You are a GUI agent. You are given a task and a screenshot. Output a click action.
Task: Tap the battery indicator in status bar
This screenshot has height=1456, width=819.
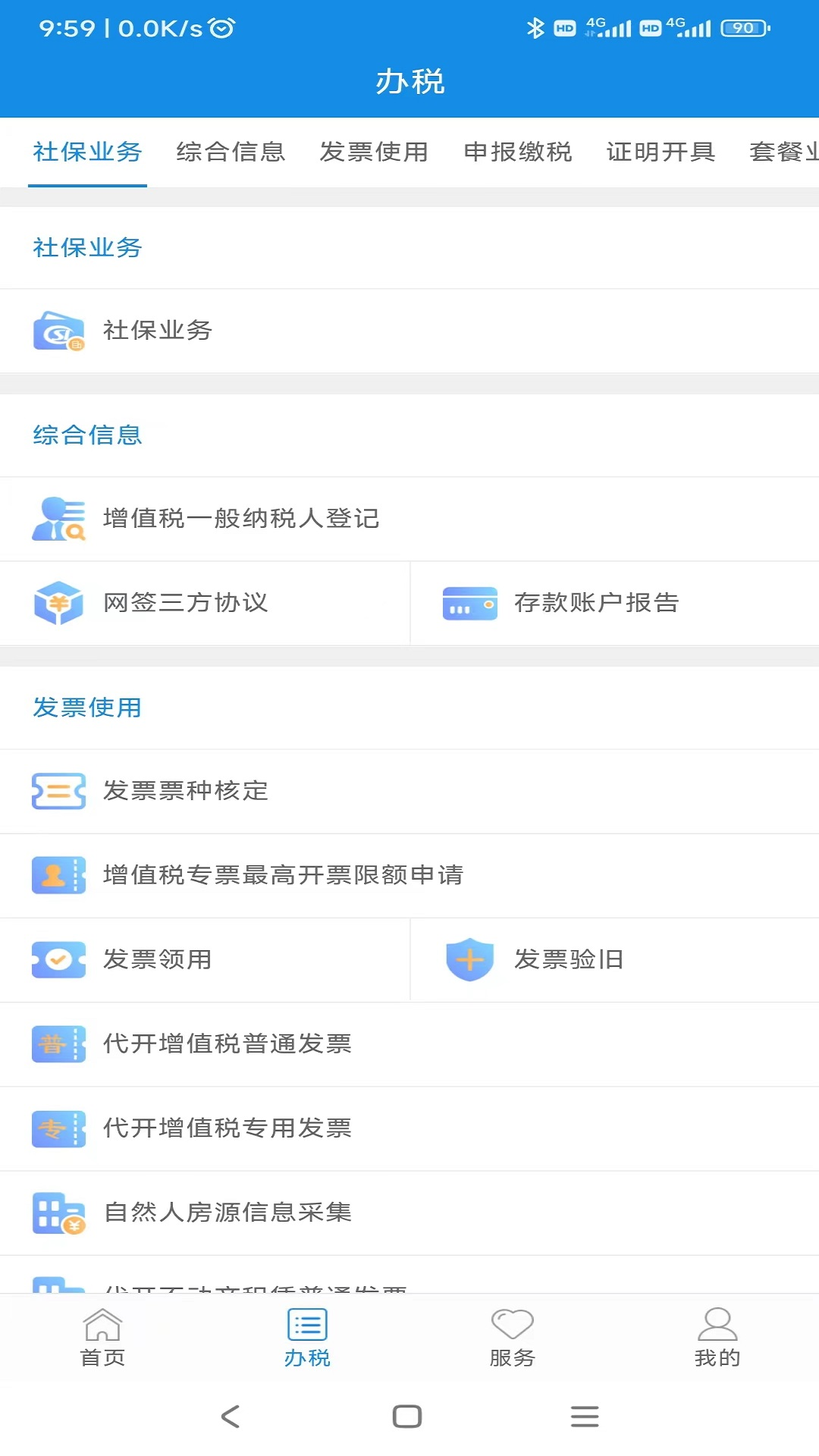[x=744, y=27]
